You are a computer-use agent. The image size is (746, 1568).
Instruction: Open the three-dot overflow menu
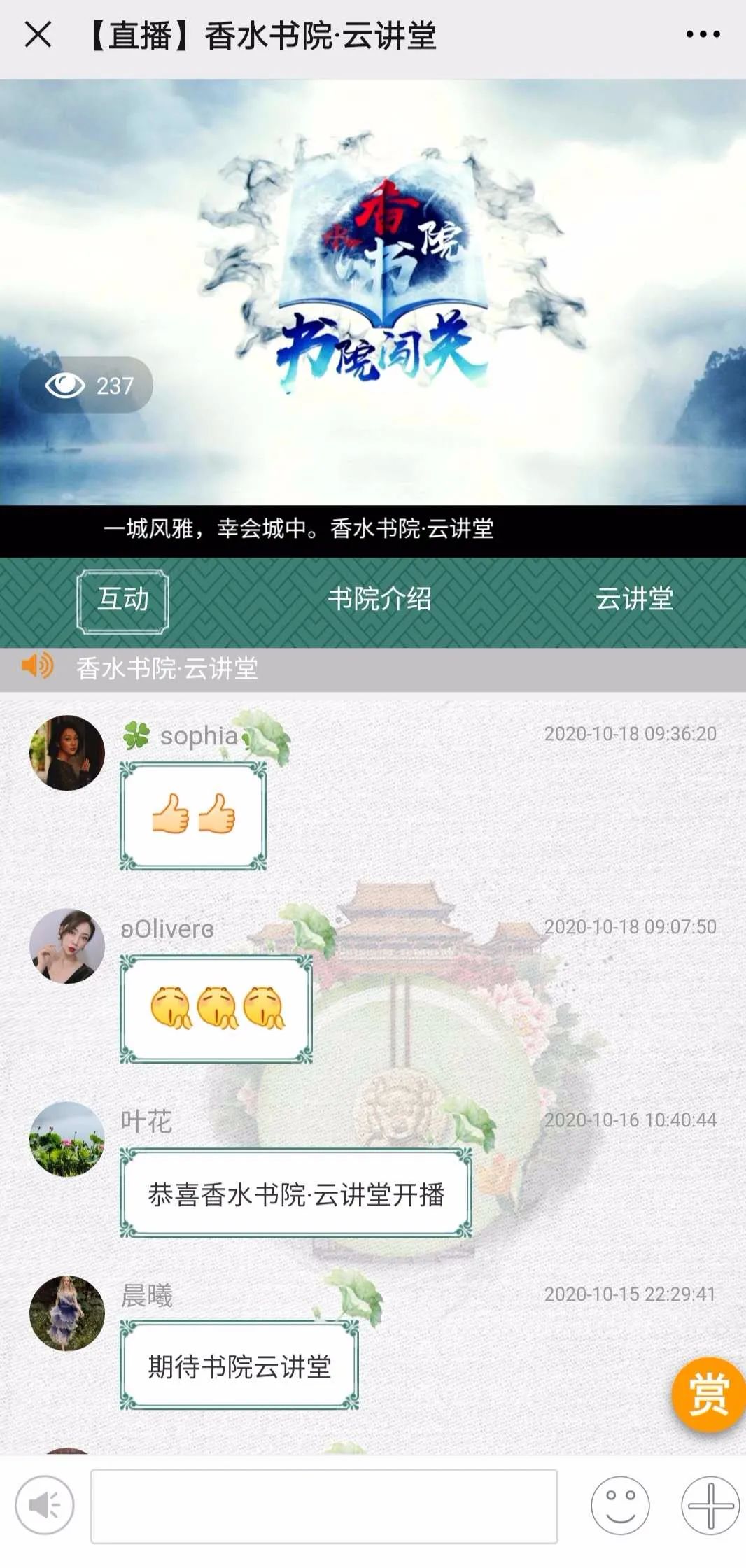(703, 34)
